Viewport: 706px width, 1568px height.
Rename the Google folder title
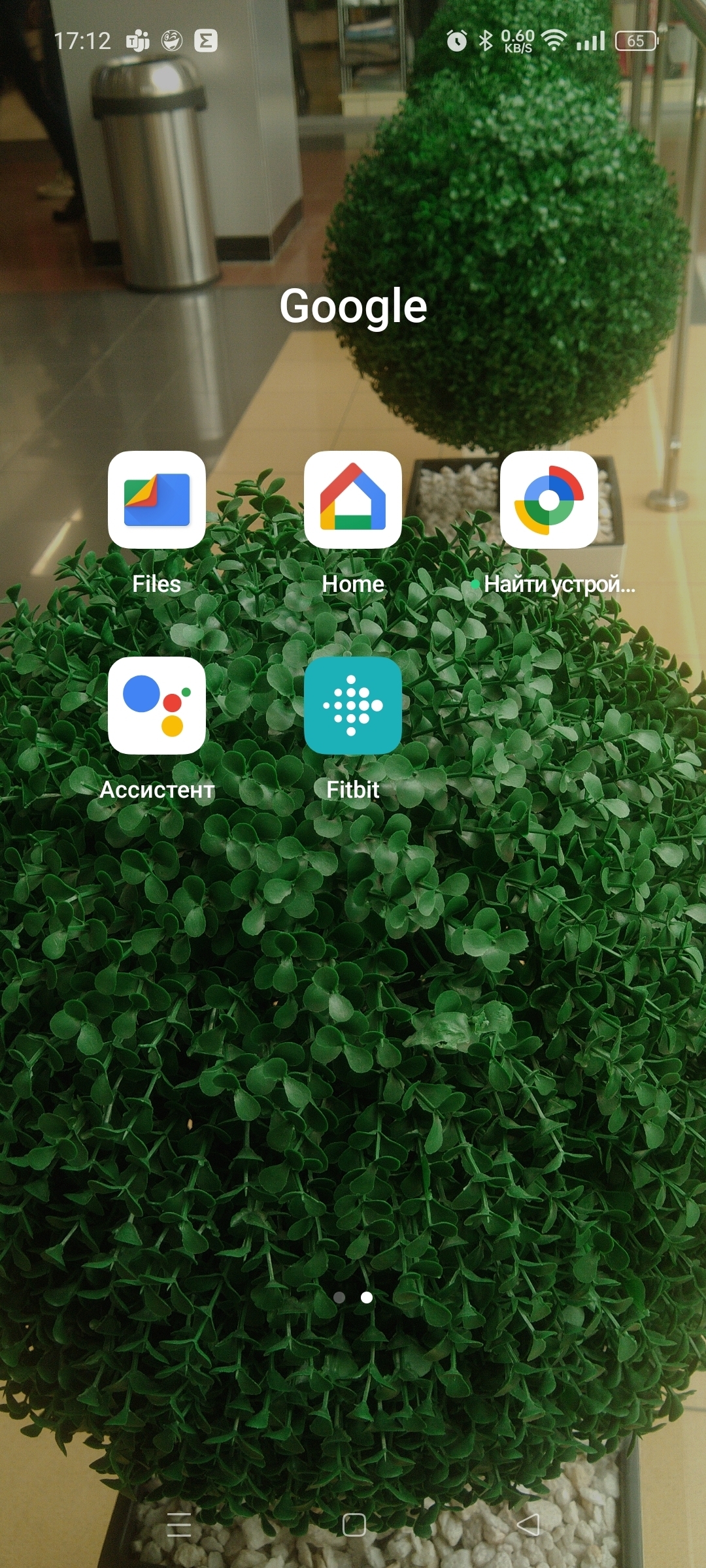353,306
